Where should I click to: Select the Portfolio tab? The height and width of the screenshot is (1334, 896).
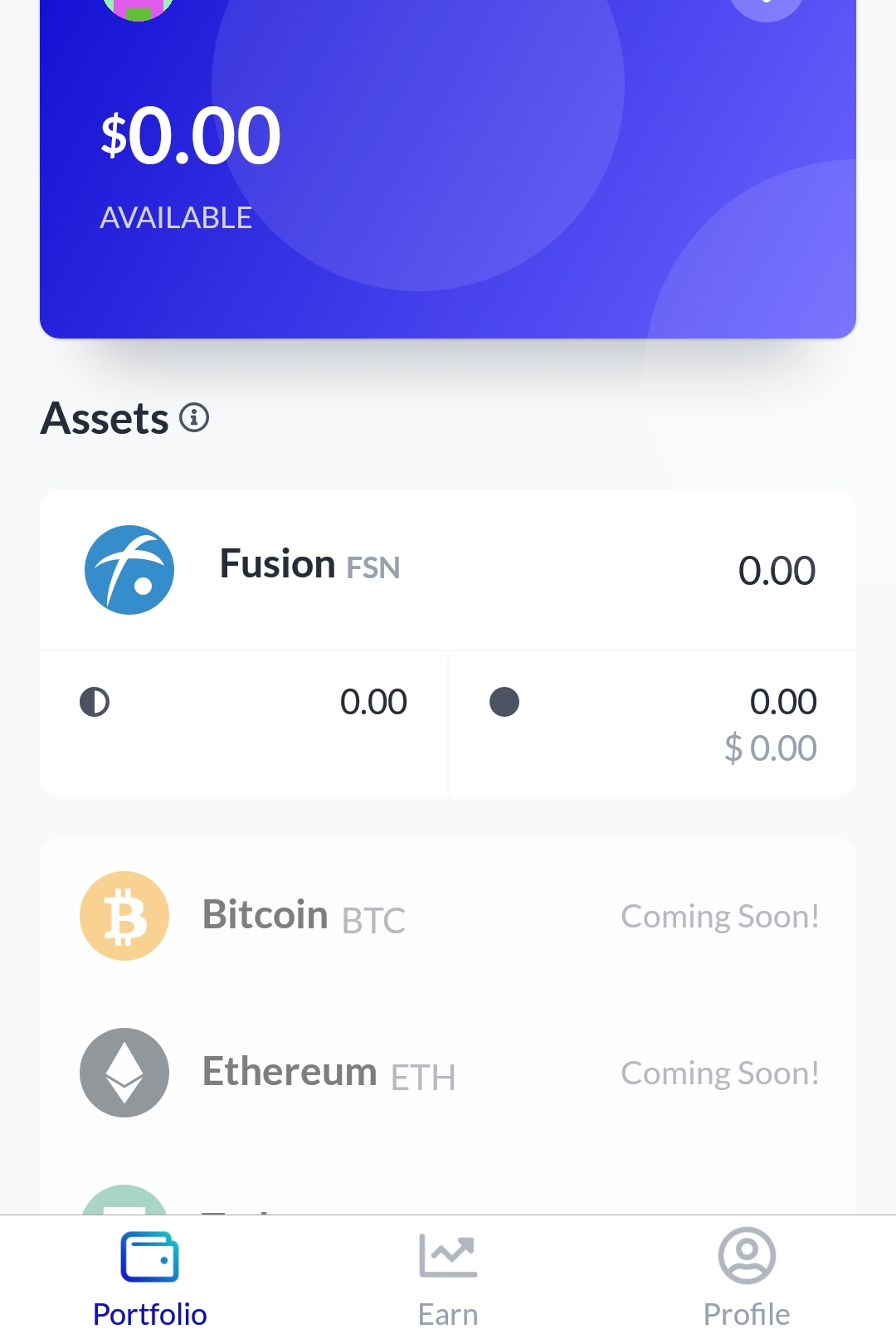coord(149,1278)
